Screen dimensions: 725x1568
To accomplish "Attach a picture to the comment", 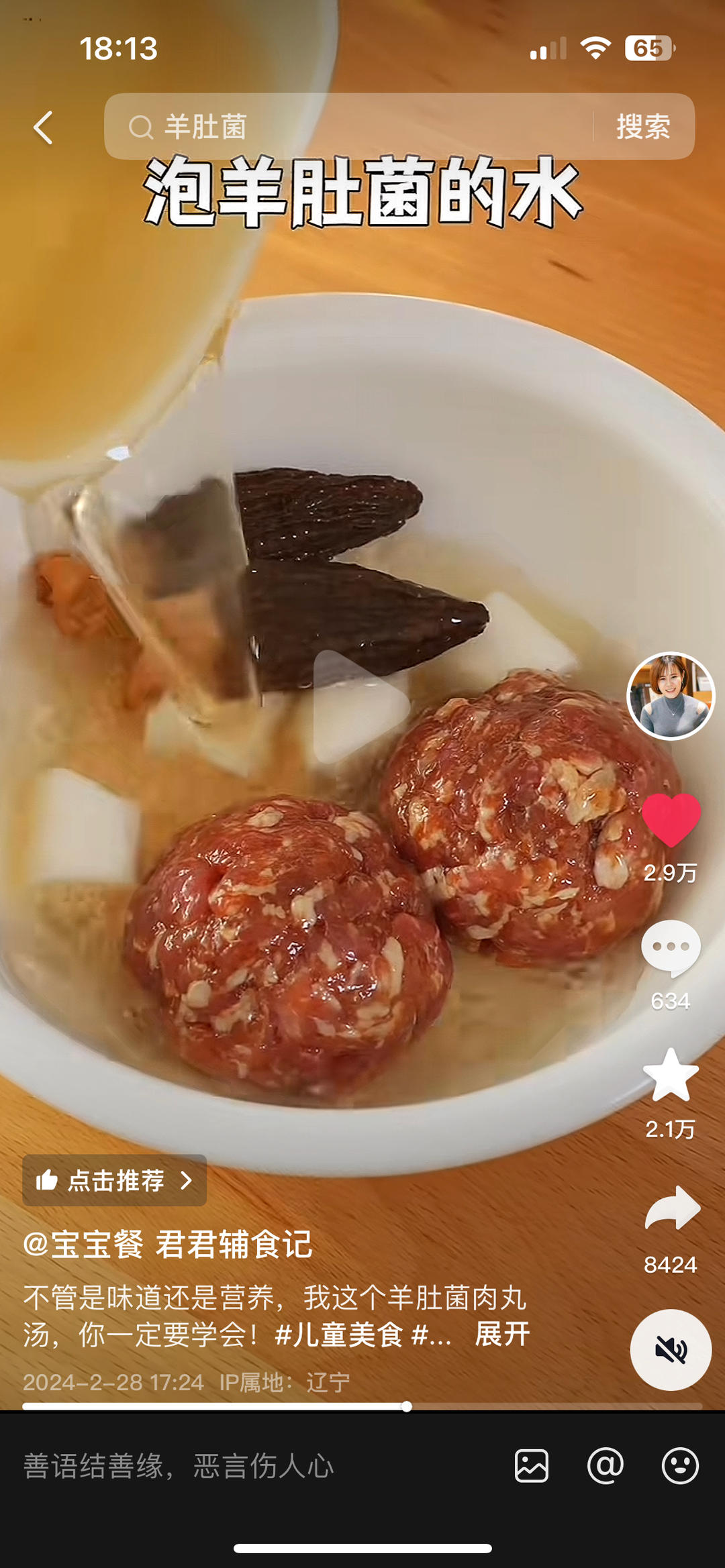I will pos(532,1465).
